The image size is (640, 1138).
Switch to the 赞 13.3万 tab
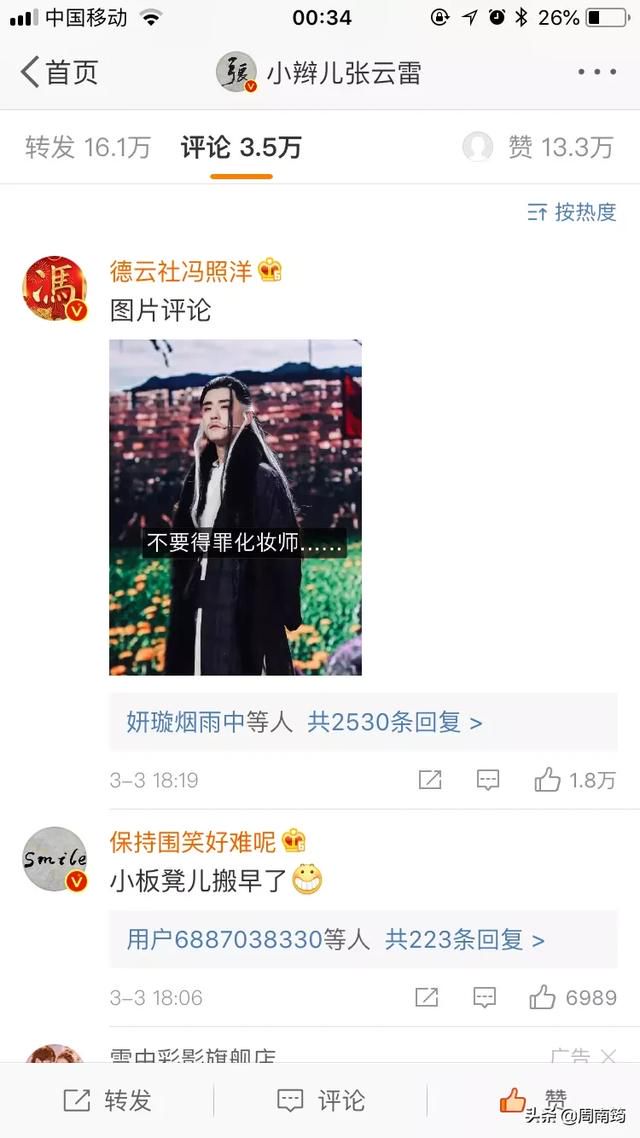559,148
